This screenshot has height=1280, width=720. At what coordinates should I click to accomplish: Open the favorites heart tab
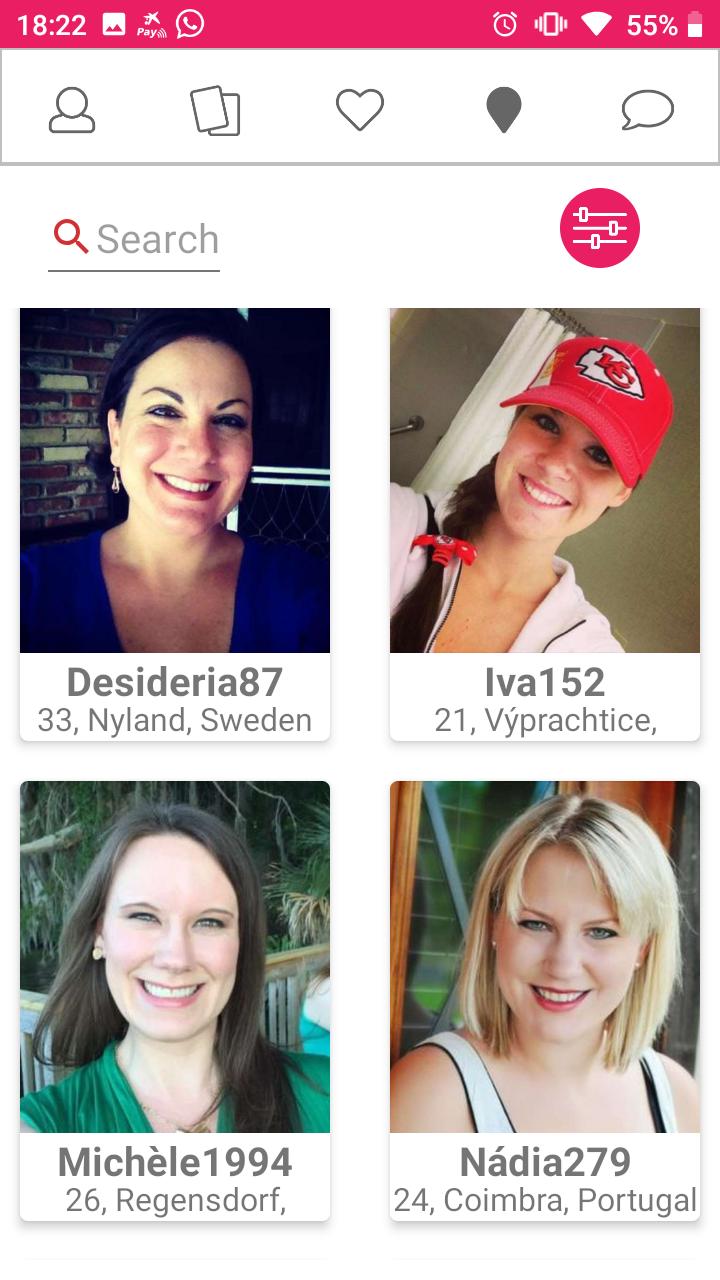click(x=360, y=110)
